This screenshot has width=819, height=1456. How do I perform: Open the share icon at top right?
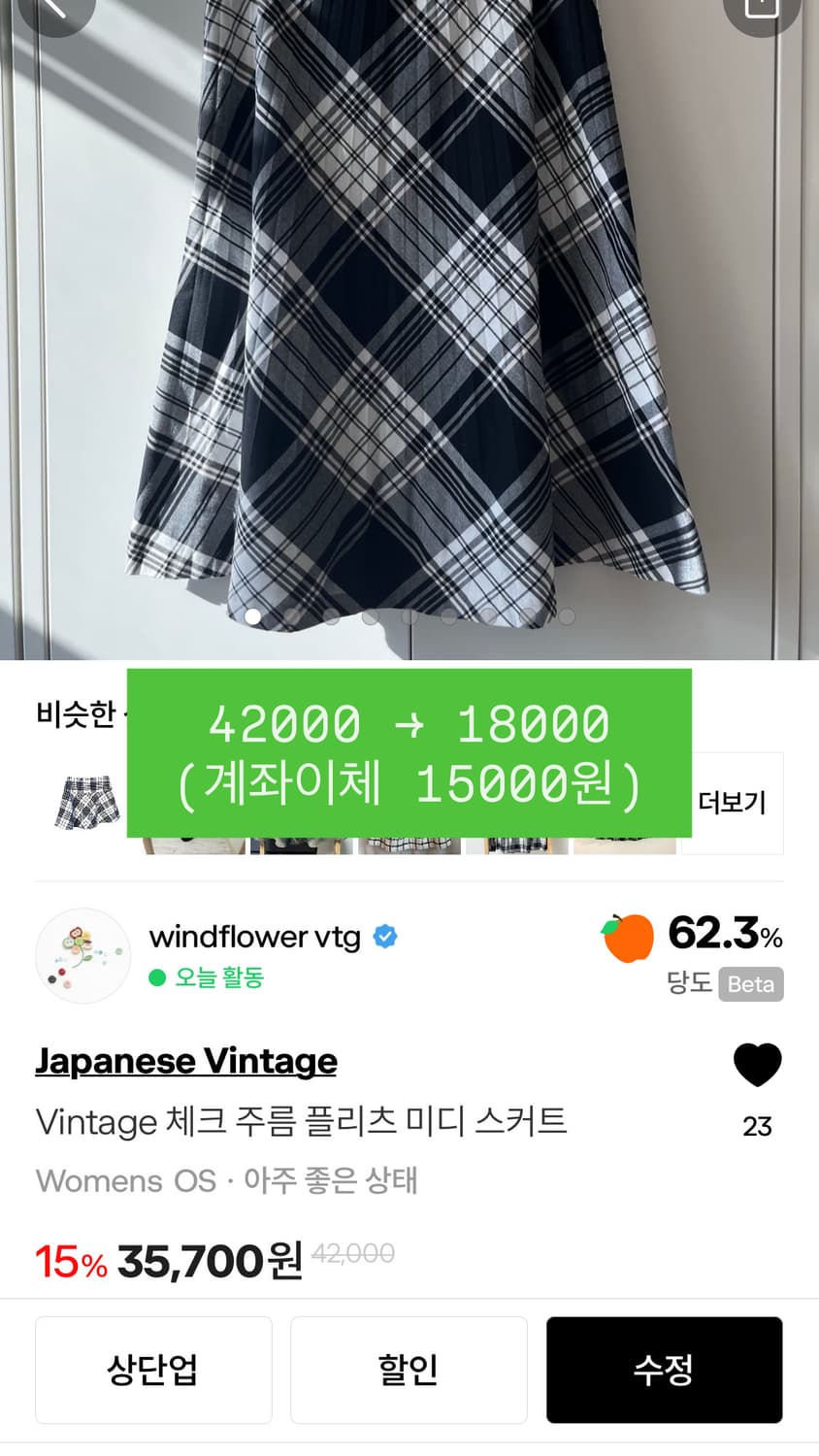point(763,12)
